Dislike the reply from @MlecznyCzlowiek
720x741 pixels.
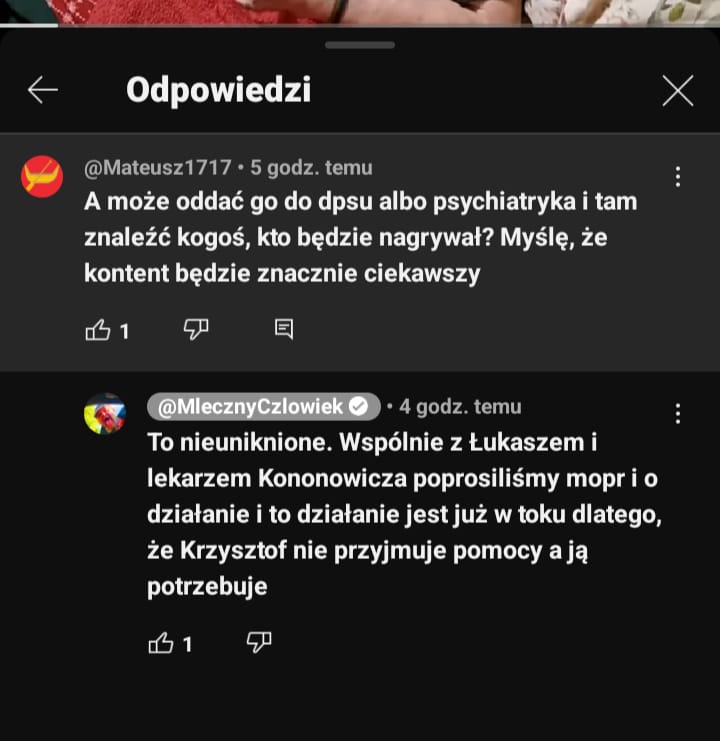coord(259,643)
